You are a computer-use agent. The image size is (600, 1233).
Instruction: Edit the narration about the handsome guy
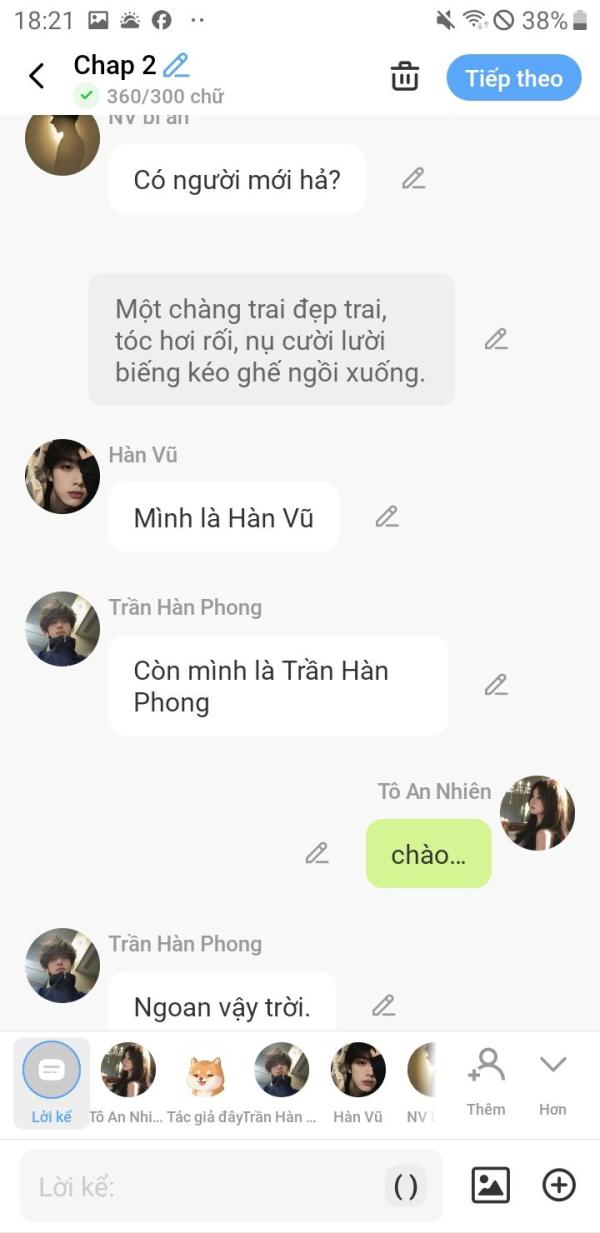click(x=496, y=339)
